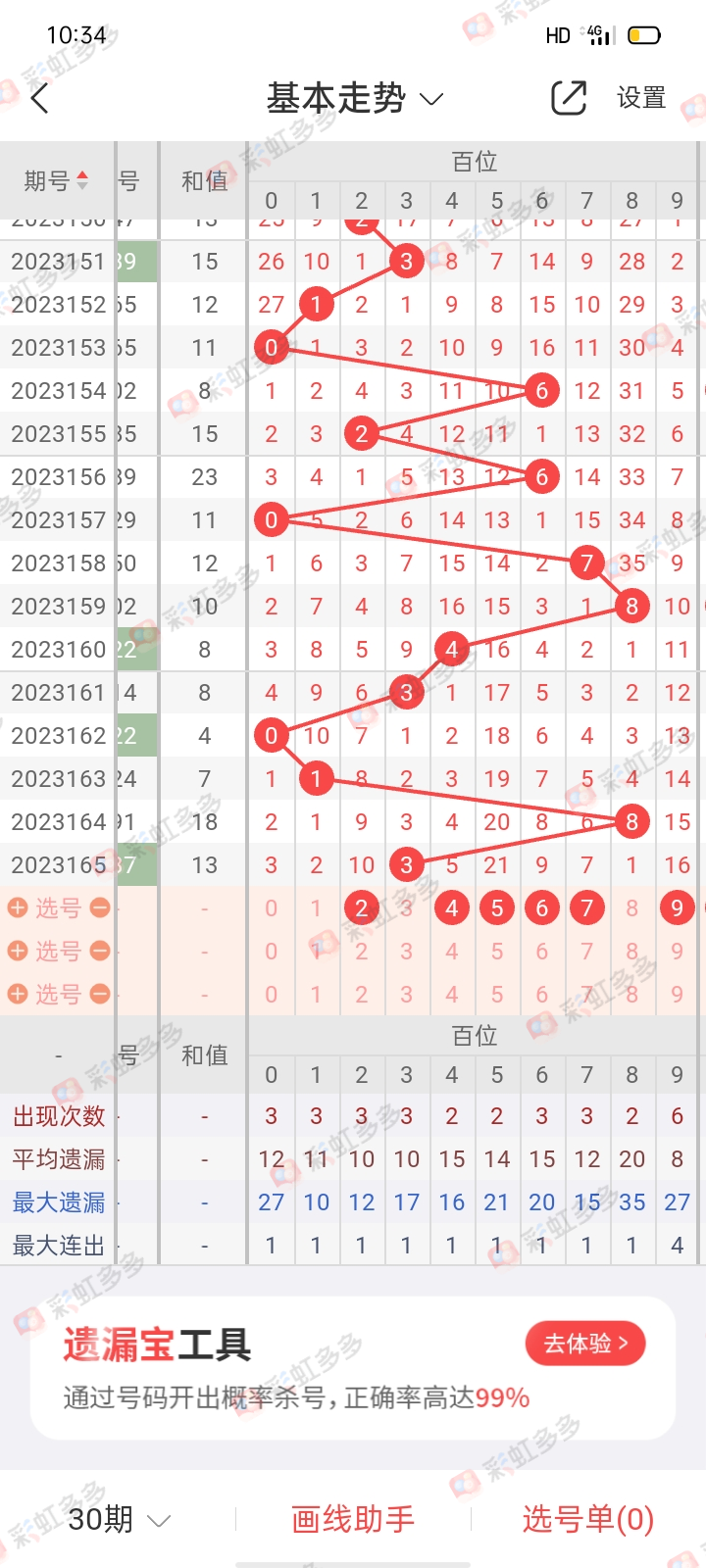Sort the list by 期号

(57, 181)
